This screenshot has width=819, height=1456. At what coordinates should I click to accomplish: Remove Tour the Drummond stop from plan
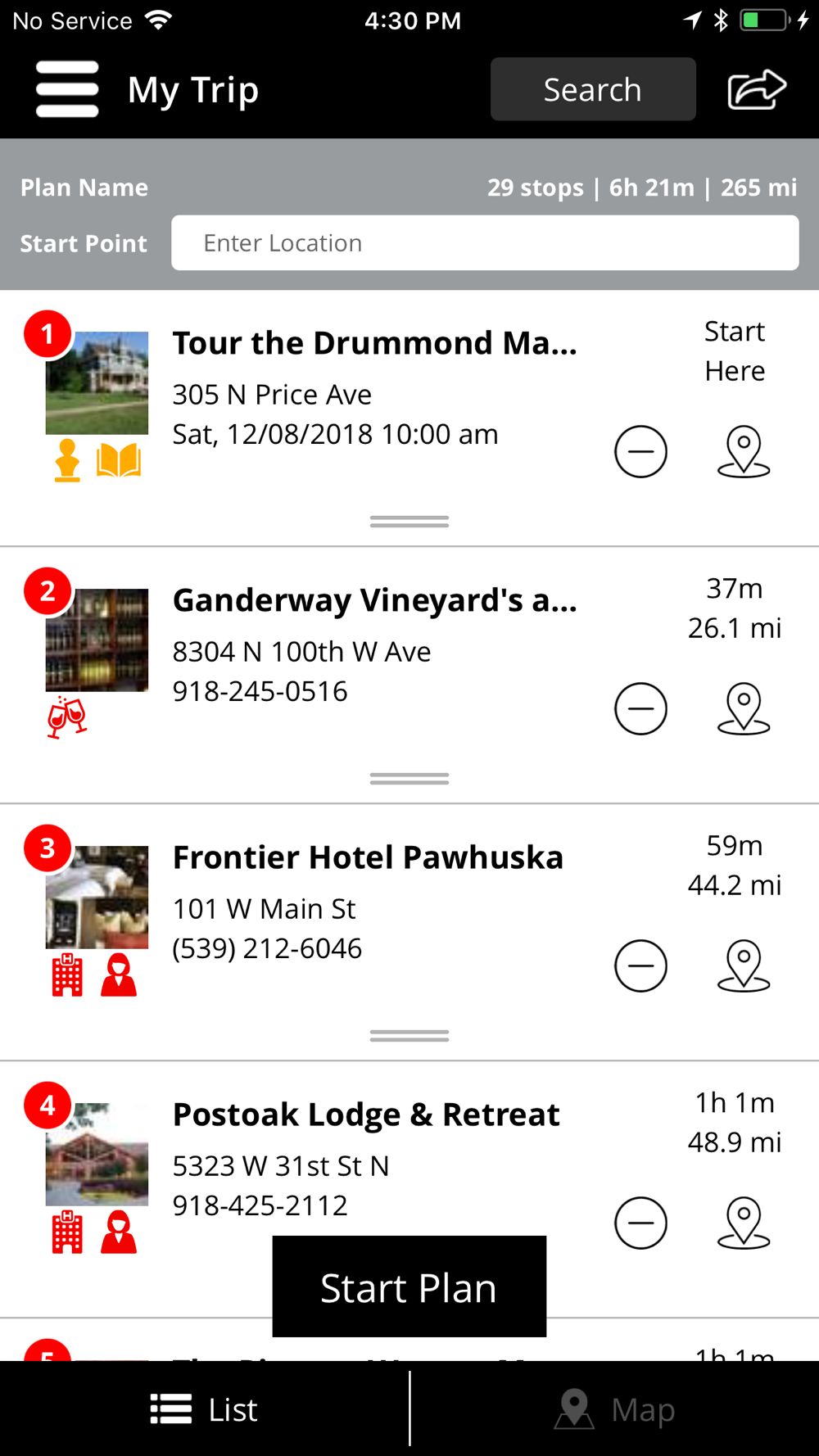(640, 451)
